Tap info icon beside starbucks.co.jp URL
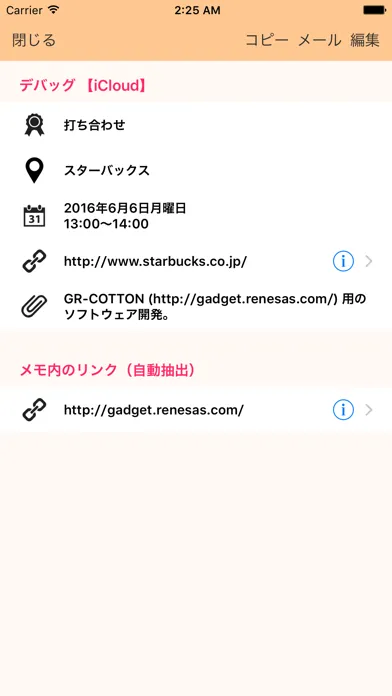Image resolution: width=392 pixels, height=696 pixels. [x=343, y=262]
